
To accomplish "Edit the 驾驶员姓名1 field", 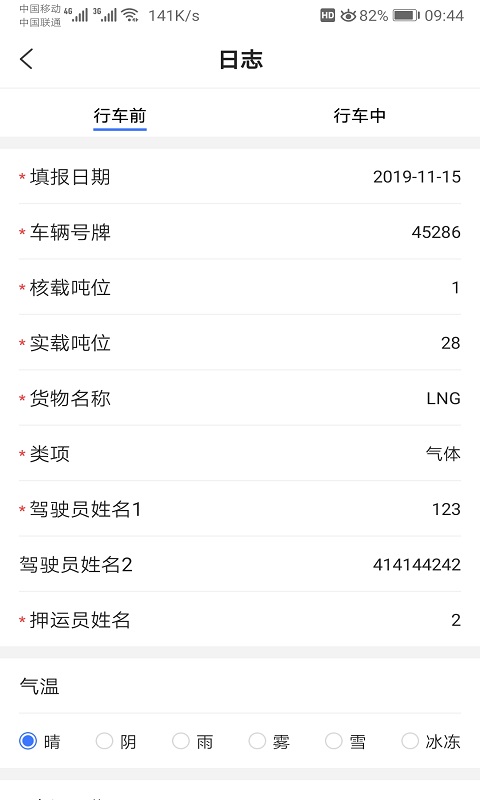I will click(x=240, y=509).
